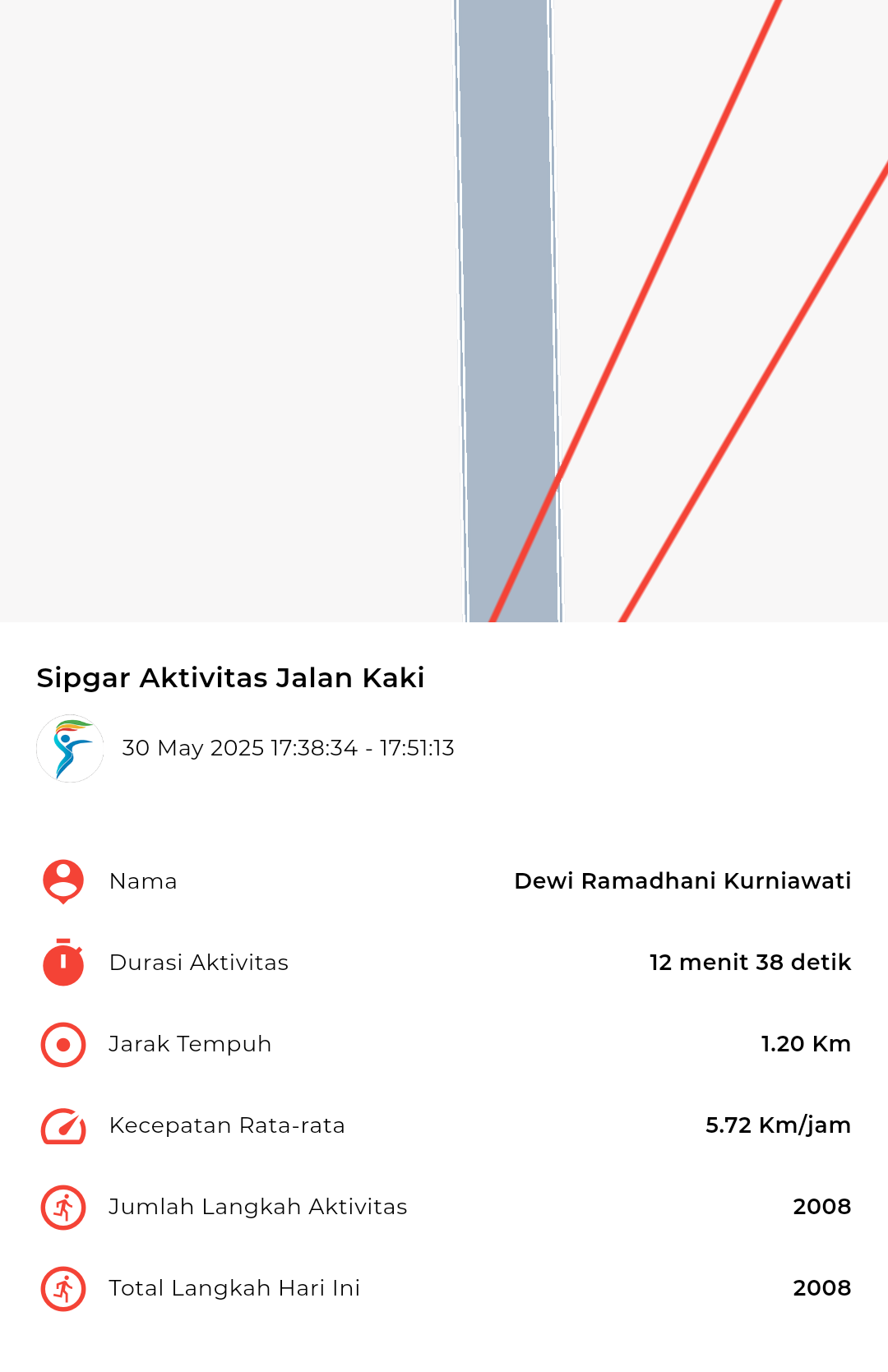888x1372 pixels.
Task: Select the stopwatch icon for Durasi Aktivitas
Action: pos(62,962)
